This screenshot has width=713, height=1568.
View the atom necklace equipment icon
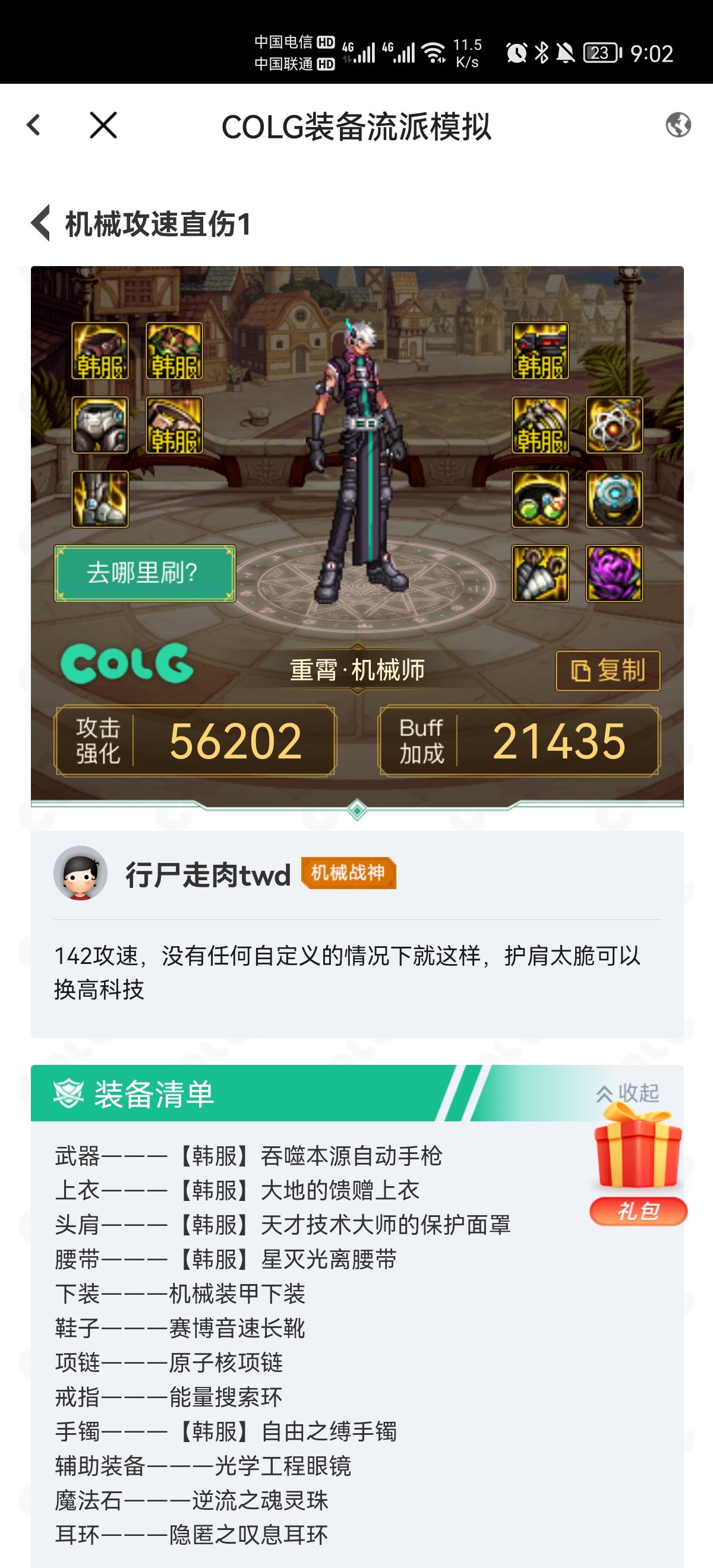click(x=614, y=425)
